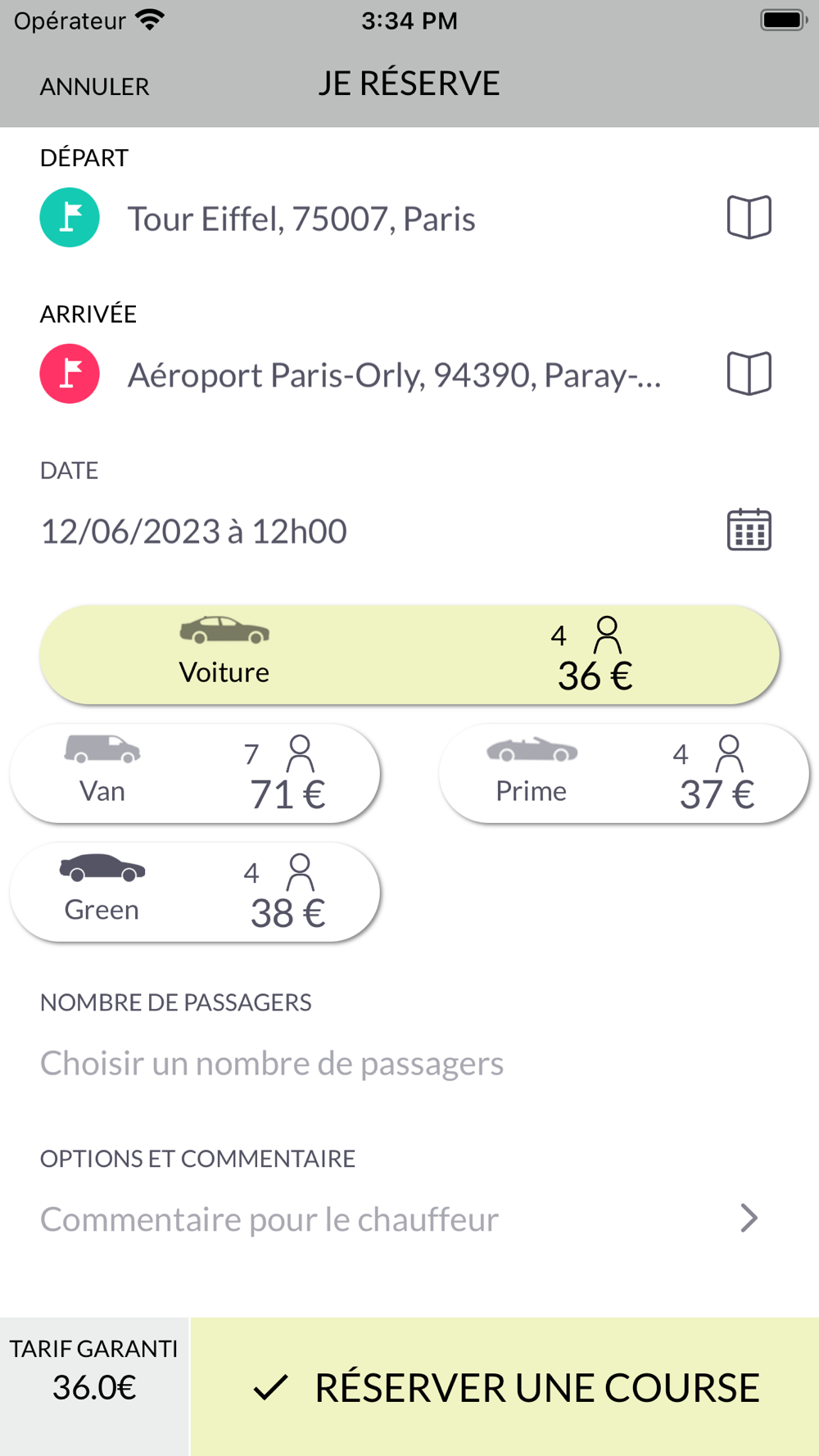Open the address book for arrival
This screenshot has width=819, height=1456.
tap(749, 374)
